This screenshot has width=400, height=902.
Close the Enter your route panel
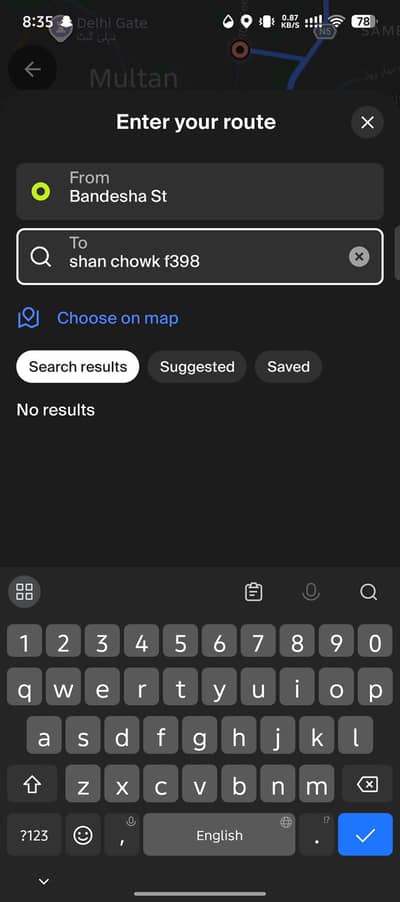[x=367, y=123]
